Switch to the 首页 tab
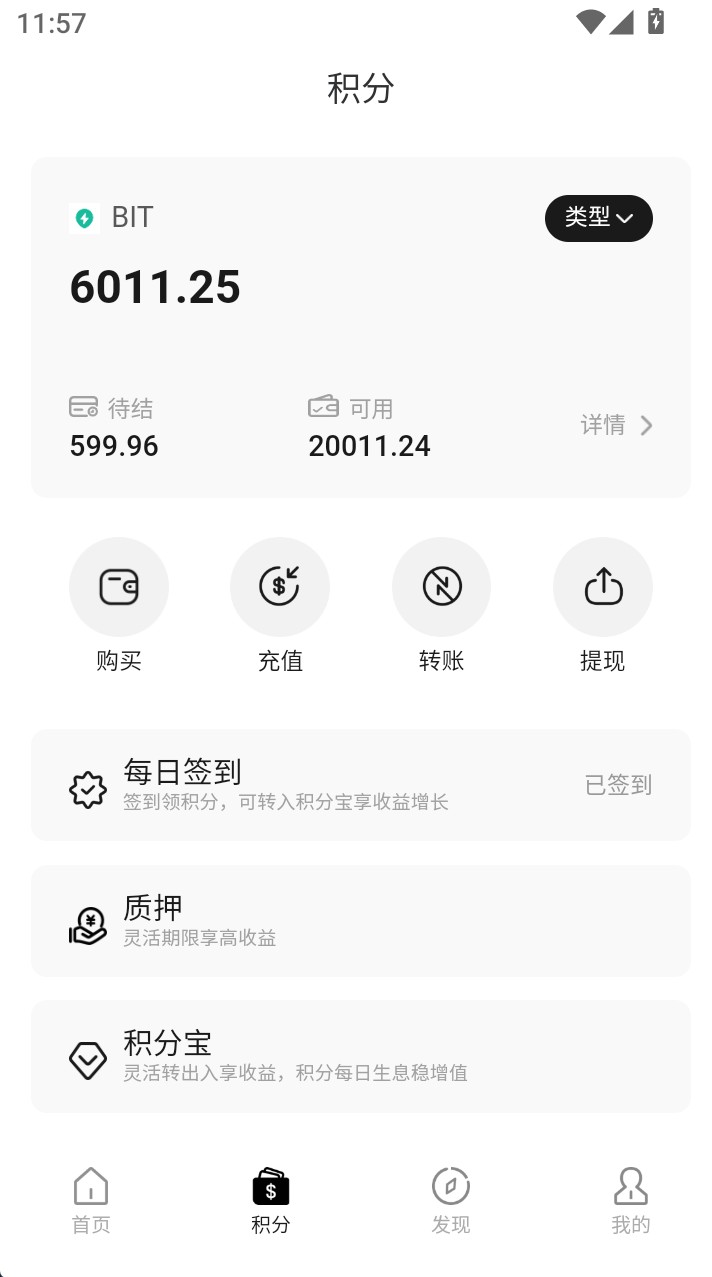The image size is (712, 1277). pyautogui.click(x=91, y=1201)
